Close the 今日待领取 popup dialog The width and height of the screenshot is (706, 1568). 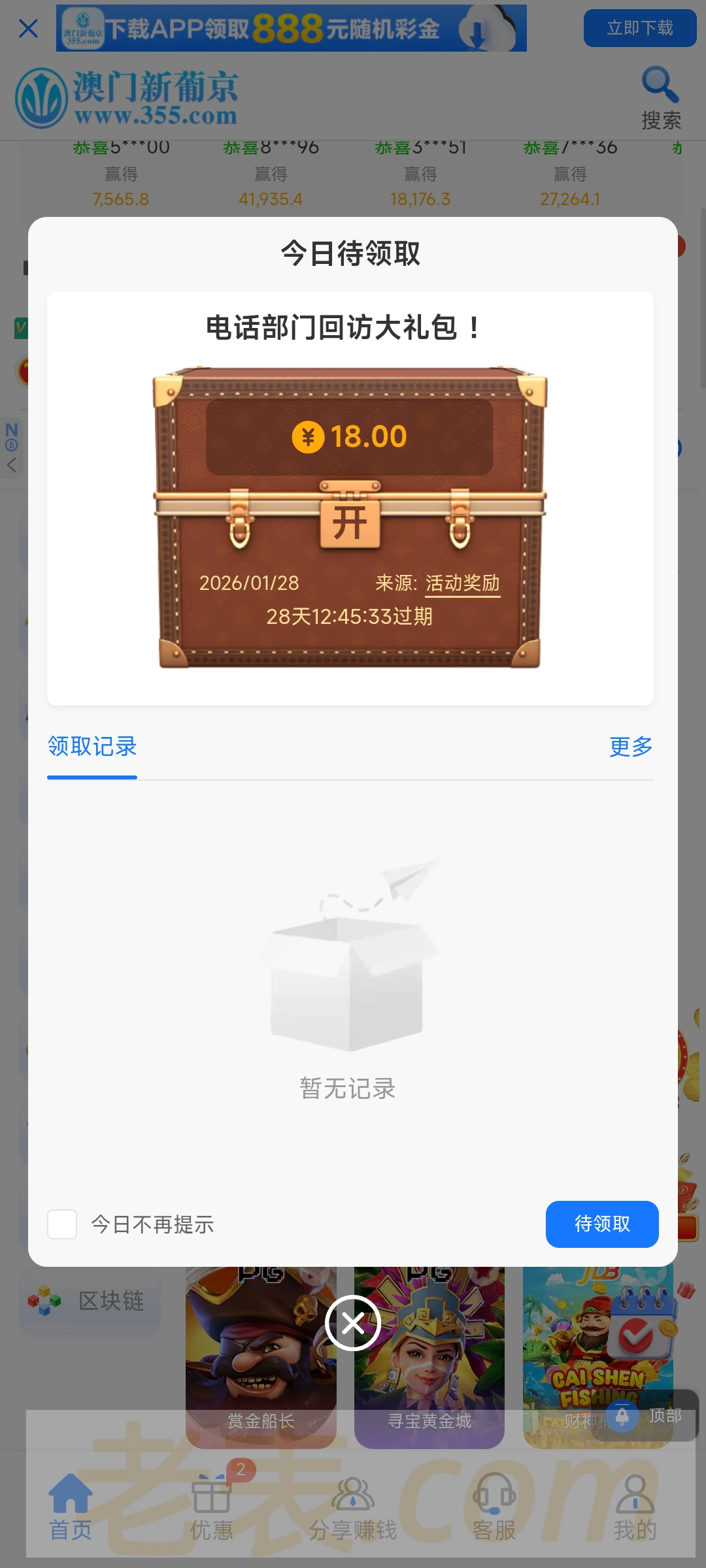point(353,1323)
